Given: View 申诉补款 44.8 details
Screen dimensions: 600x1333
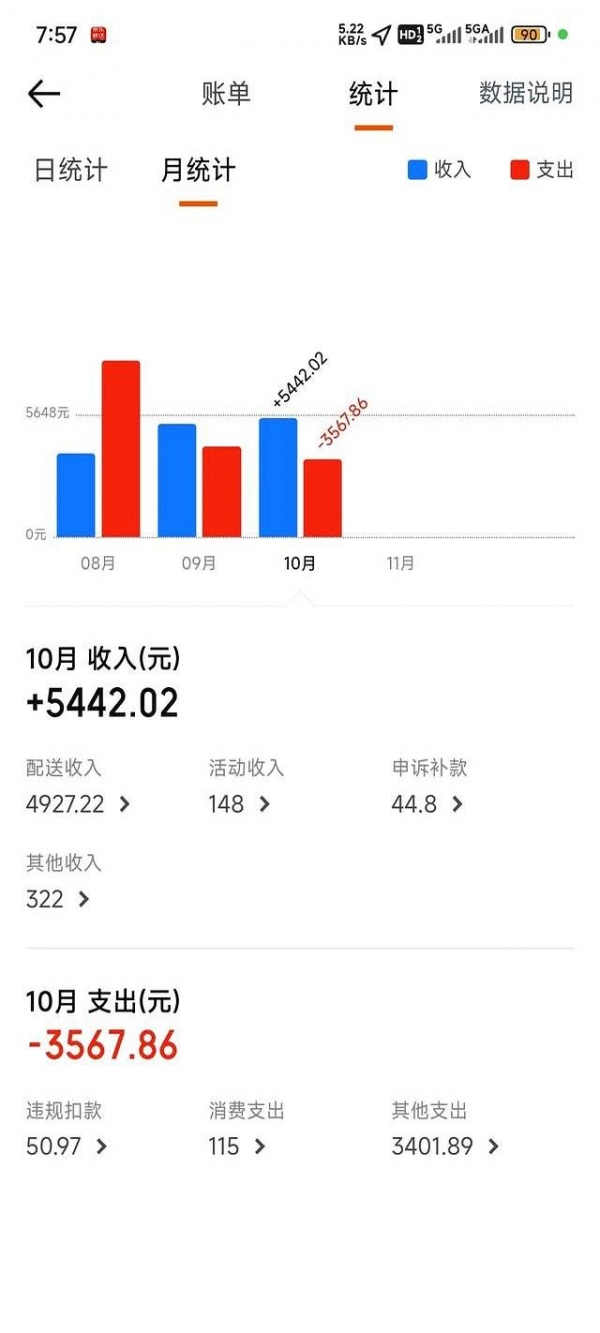Looking at the screenshot, I should 427,804.
